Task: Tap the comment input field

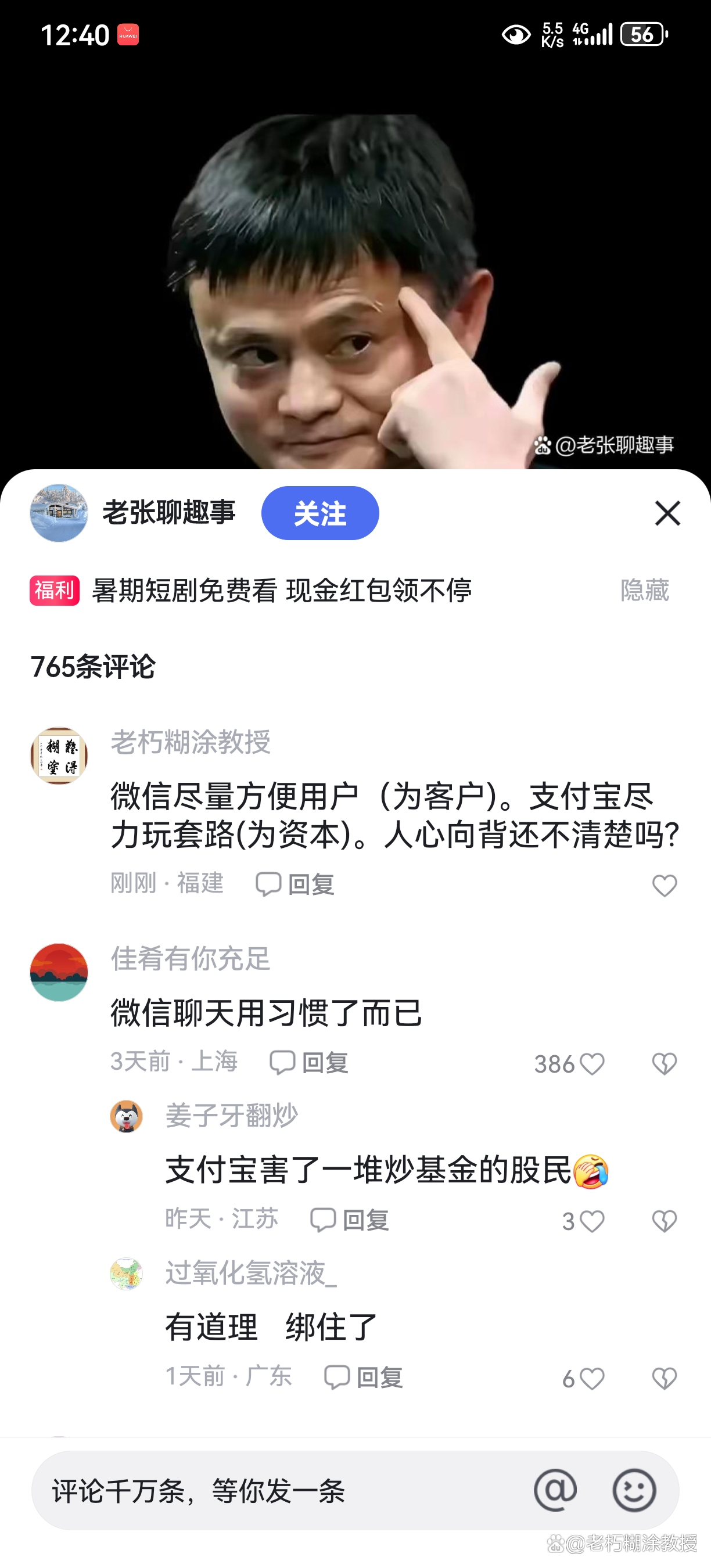Action: pyautogui.click(x=280, y=1490)
